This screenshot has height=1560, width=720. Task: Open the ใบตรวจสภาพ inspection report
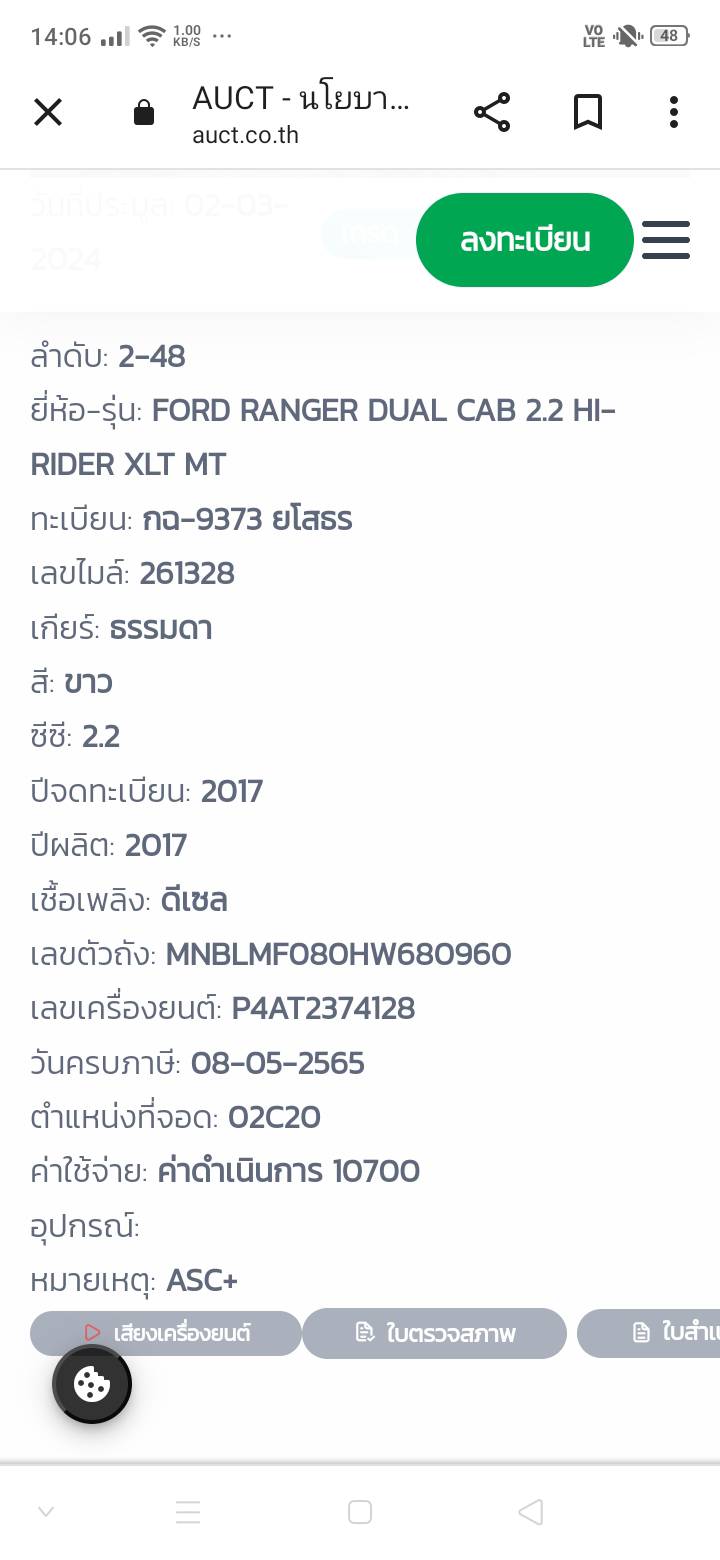point(435,1333)
